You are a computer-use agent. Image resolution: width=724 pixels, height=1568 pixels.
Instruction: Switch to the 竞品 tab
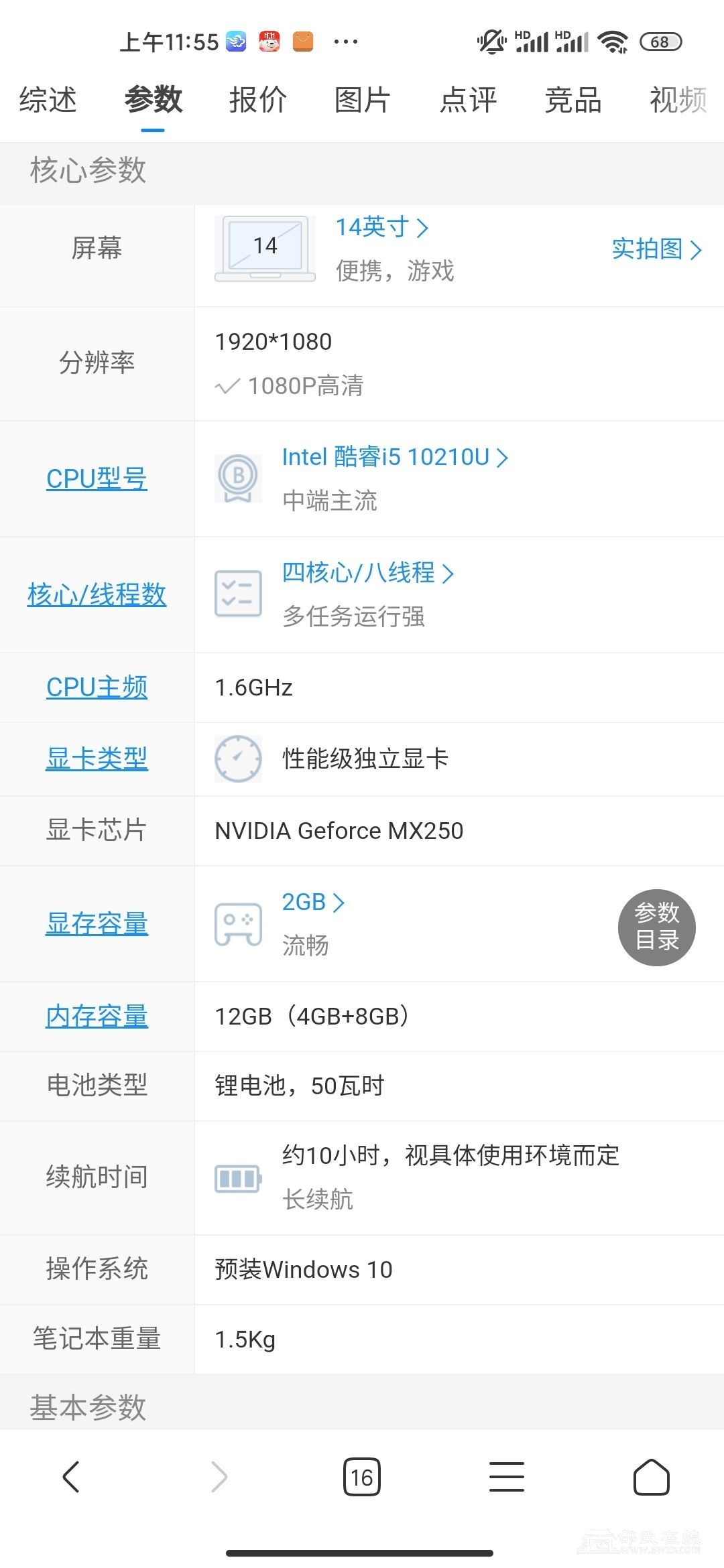click(572, 101)
